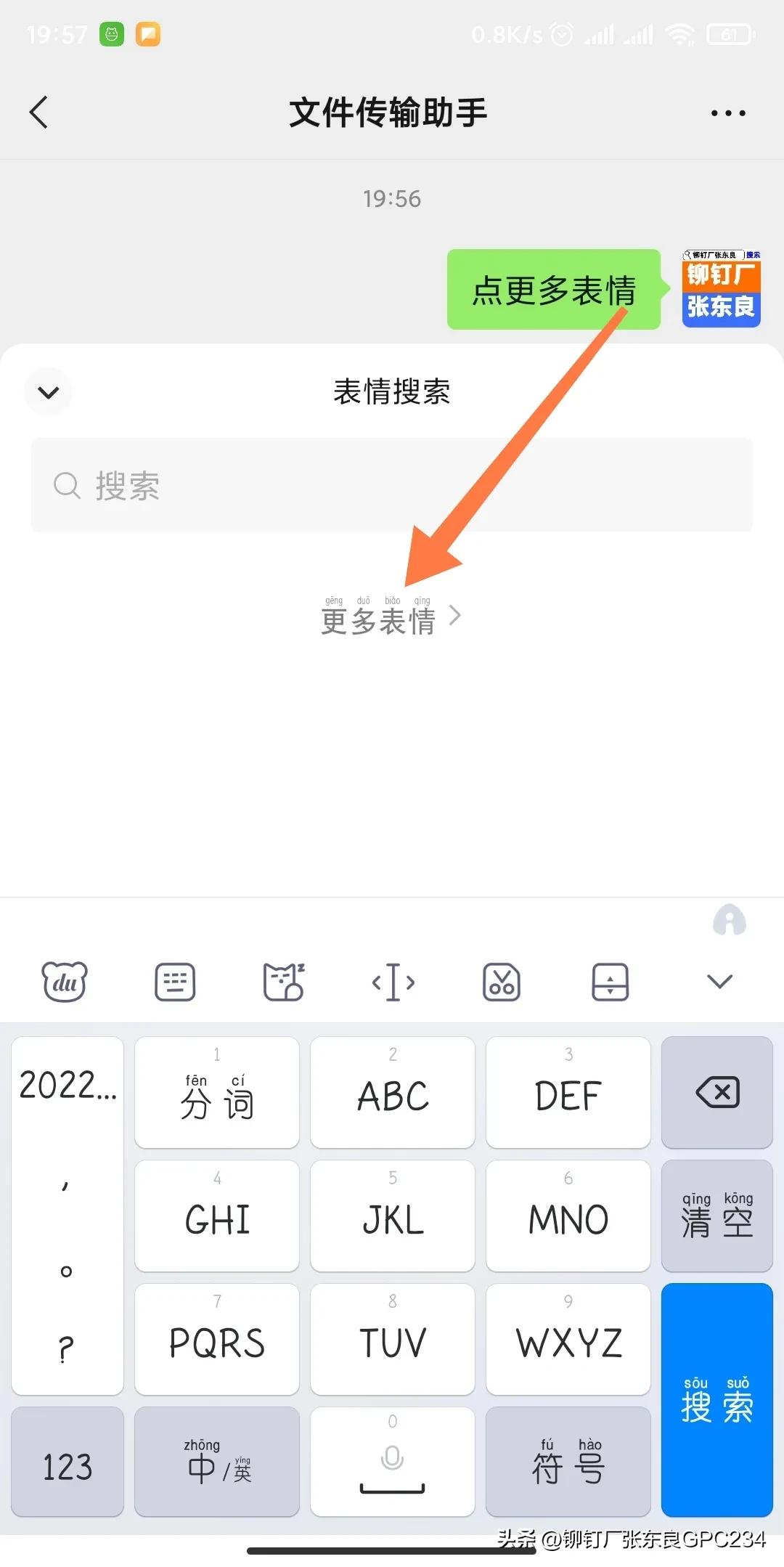Tap the backspace key on keyboard
The width and height of the screenshot is (784, 1567).
(x=716, y=1093)
